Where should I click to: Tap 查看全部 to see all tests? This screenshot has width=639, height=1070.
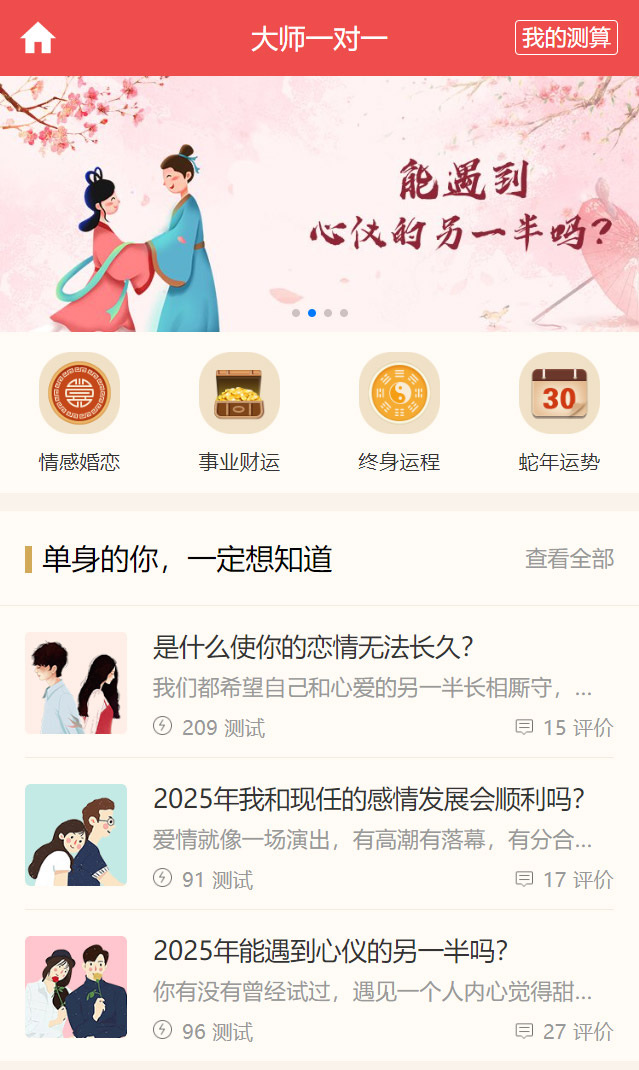[569, 559]
